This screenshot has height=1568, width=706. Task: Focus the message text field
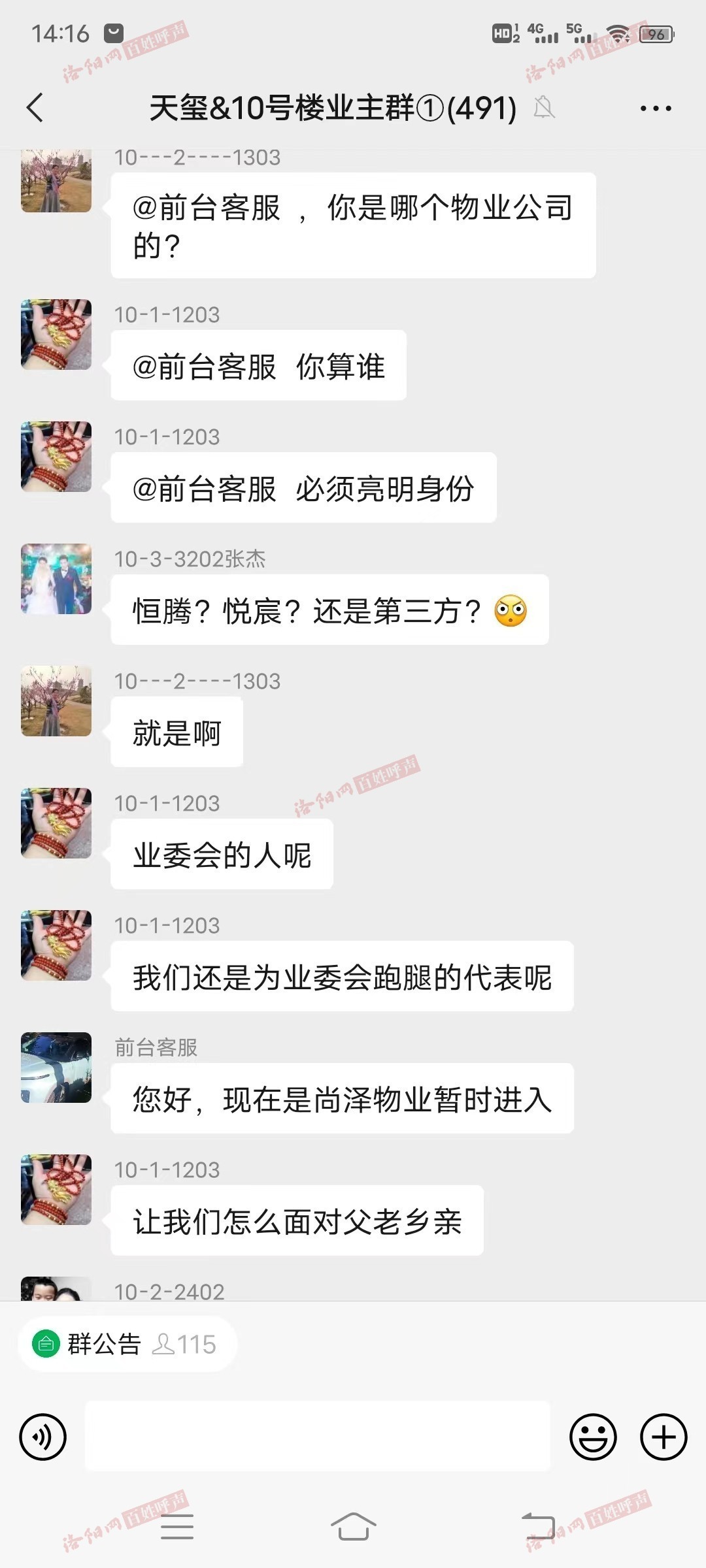pyautogui.click(x=318, y=1436)
